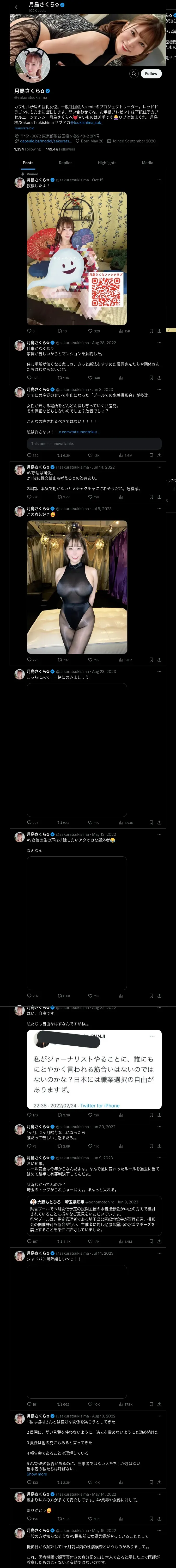Translate the bio text

(24, 128)
